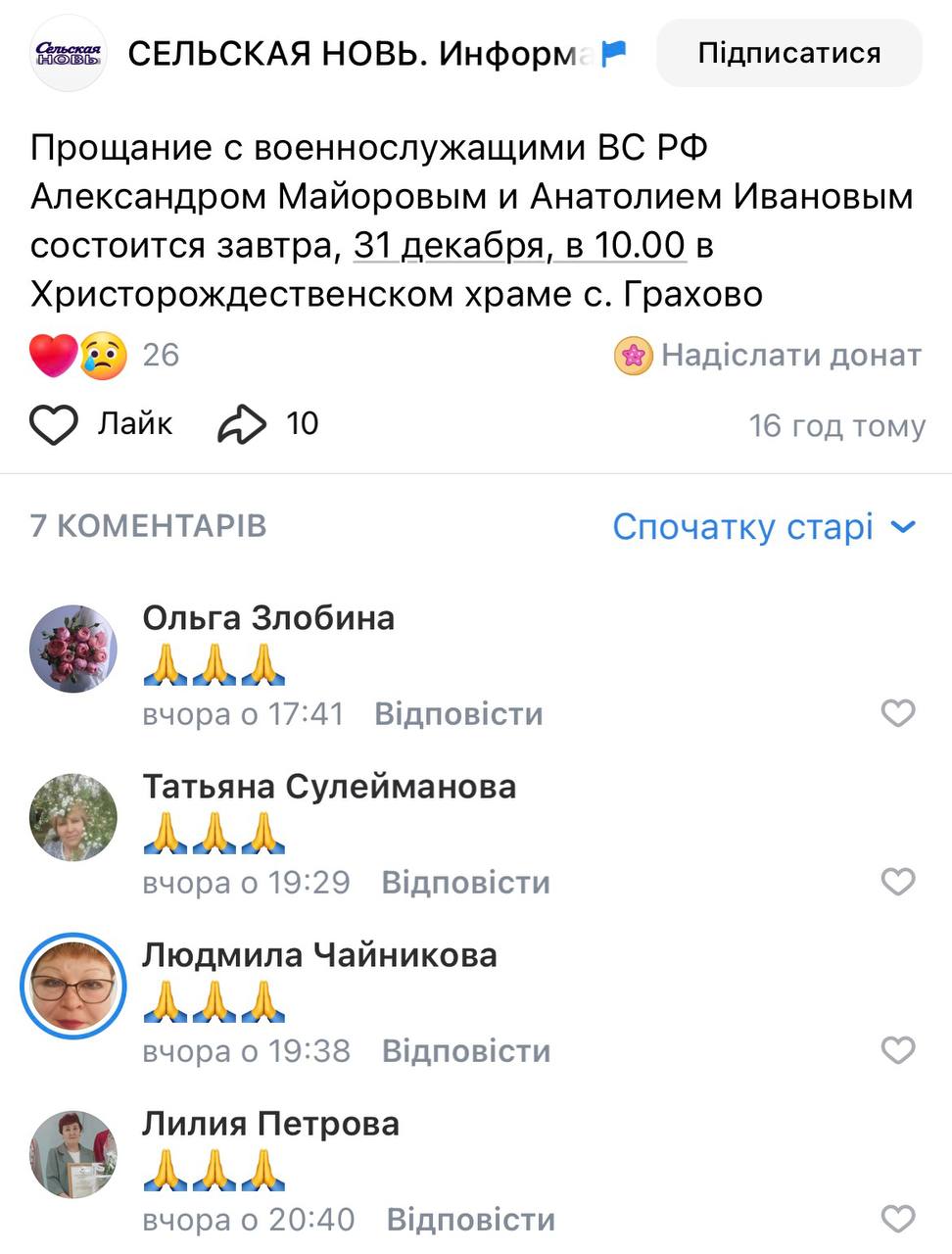
Task: Like Татьяна Сулейманова's comment
Action: pyautogui.click(x=897, y=882)
